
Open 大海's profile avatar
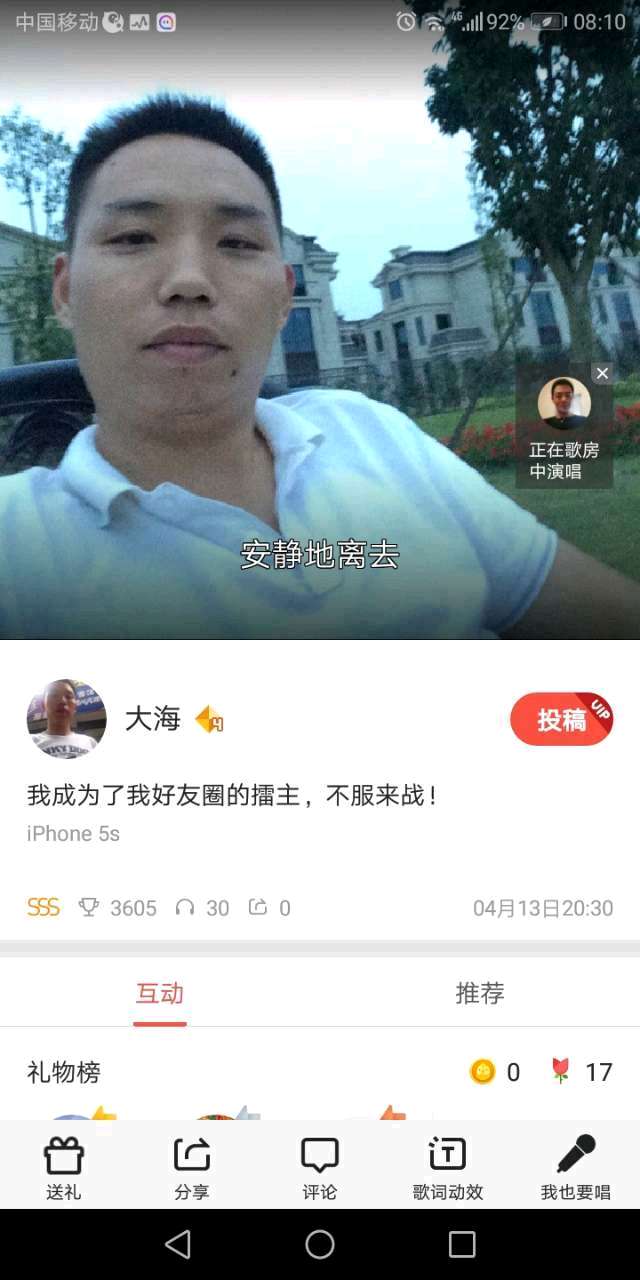(66, 719)
